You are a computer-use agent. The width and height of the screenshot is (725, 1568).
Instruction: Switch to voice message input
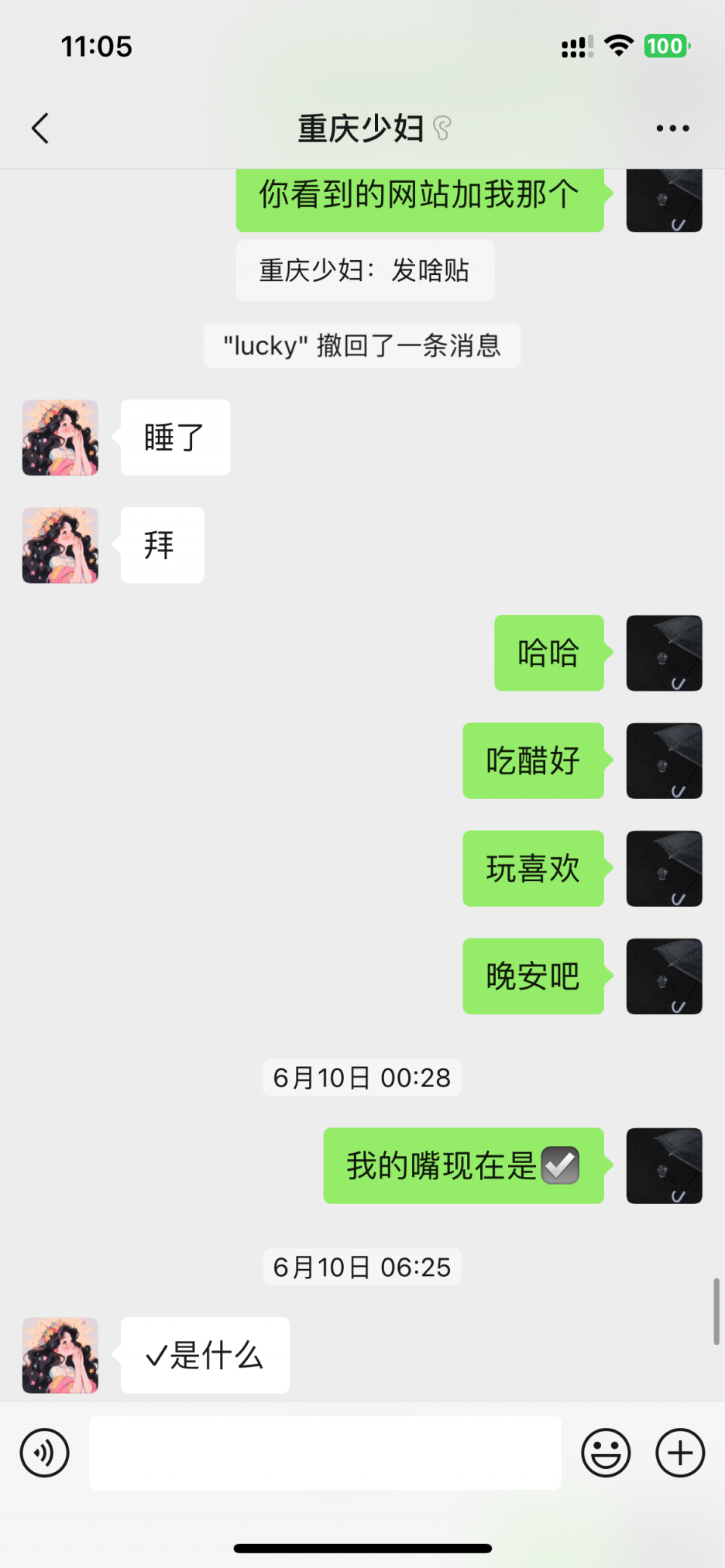[45, 1453]
